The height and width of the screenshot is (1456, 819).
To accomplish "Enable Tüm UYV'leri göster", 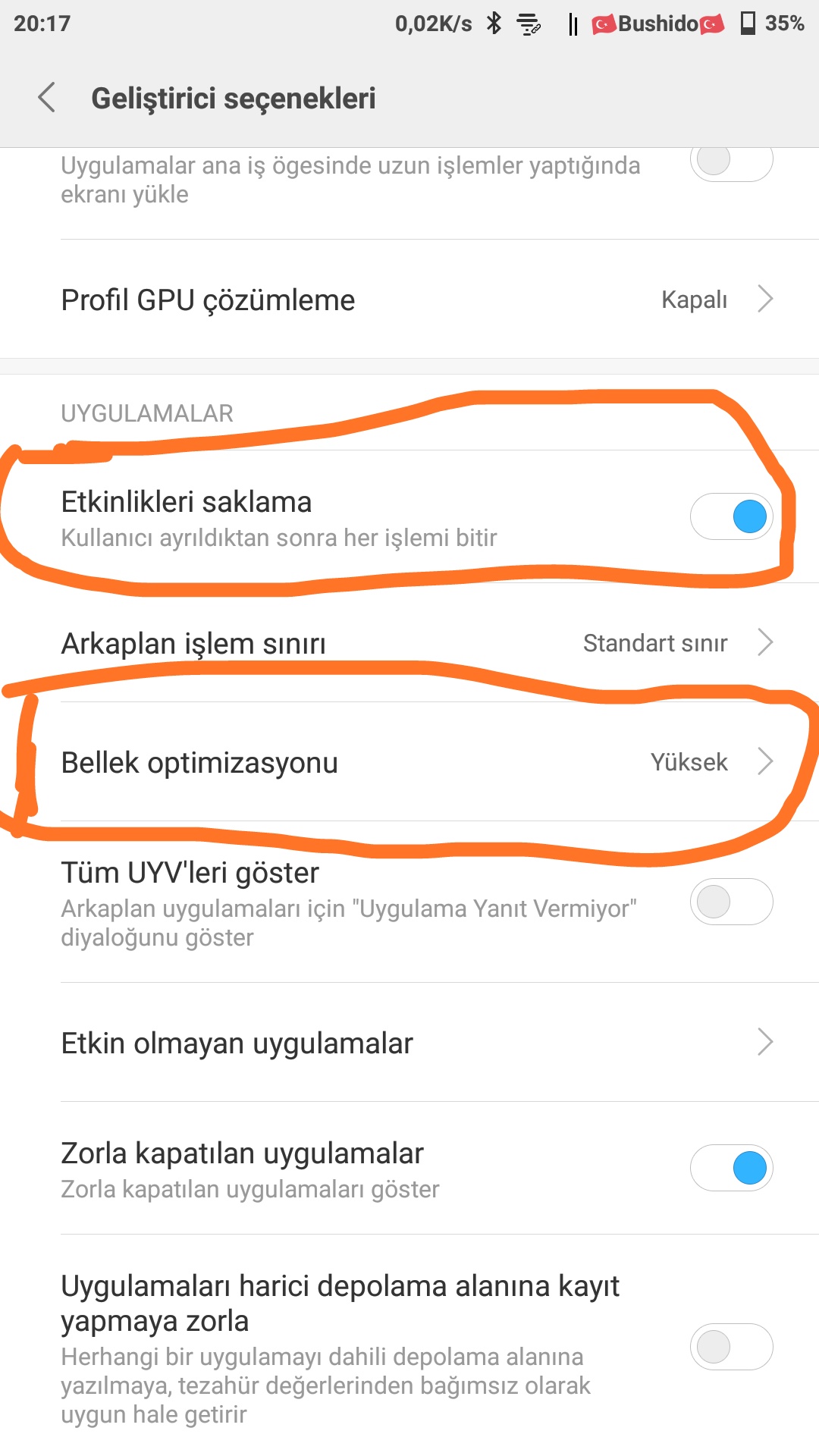I will (731, 902).
